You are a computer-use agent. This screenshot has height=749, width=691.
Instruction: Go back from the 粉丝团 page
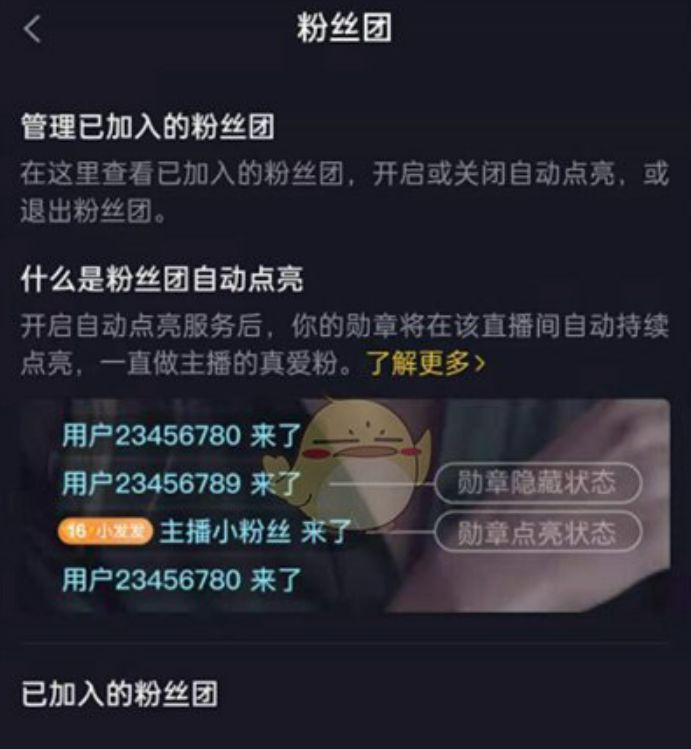(x=32, y=29)
